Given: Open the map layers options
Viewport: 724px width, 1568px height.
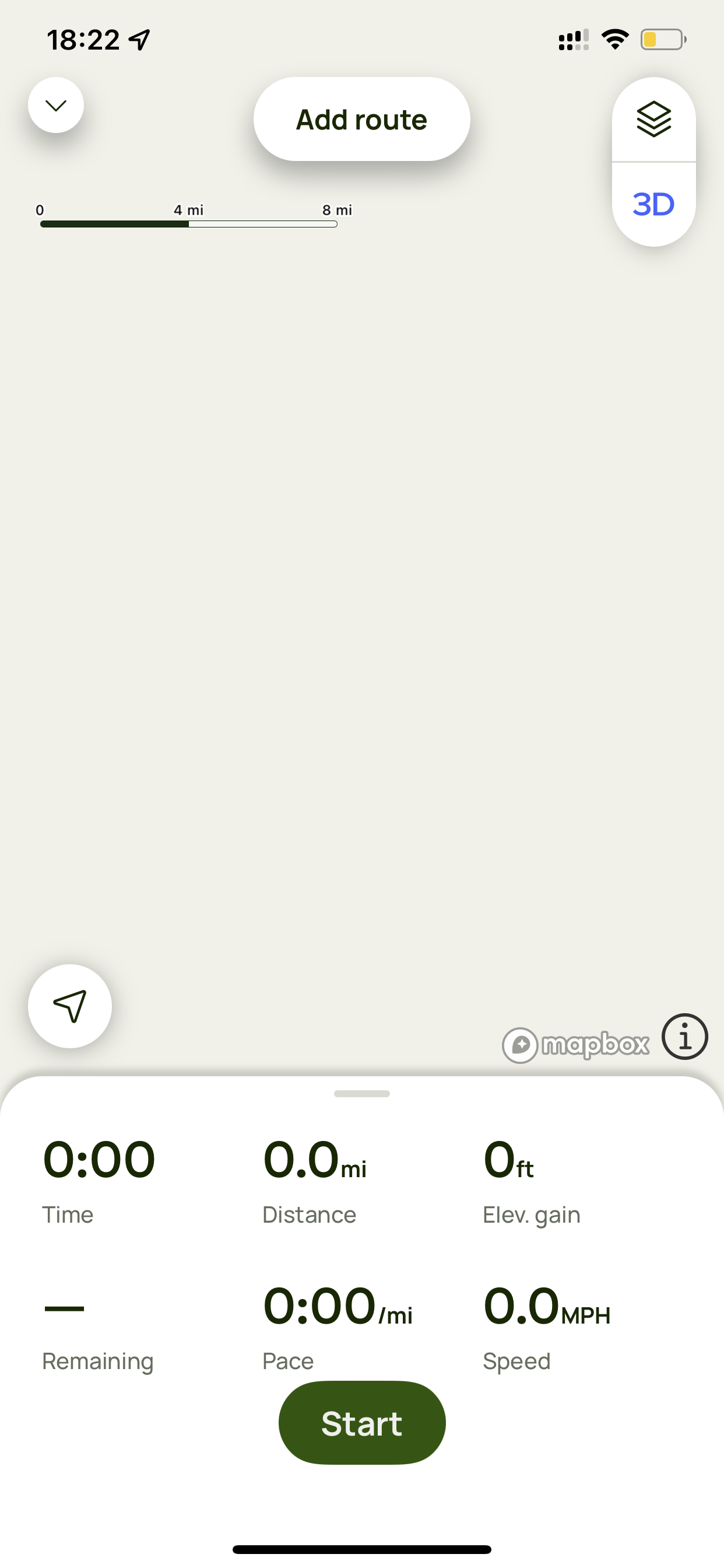Looking at the screenshot, I should (x=653, y=120).
